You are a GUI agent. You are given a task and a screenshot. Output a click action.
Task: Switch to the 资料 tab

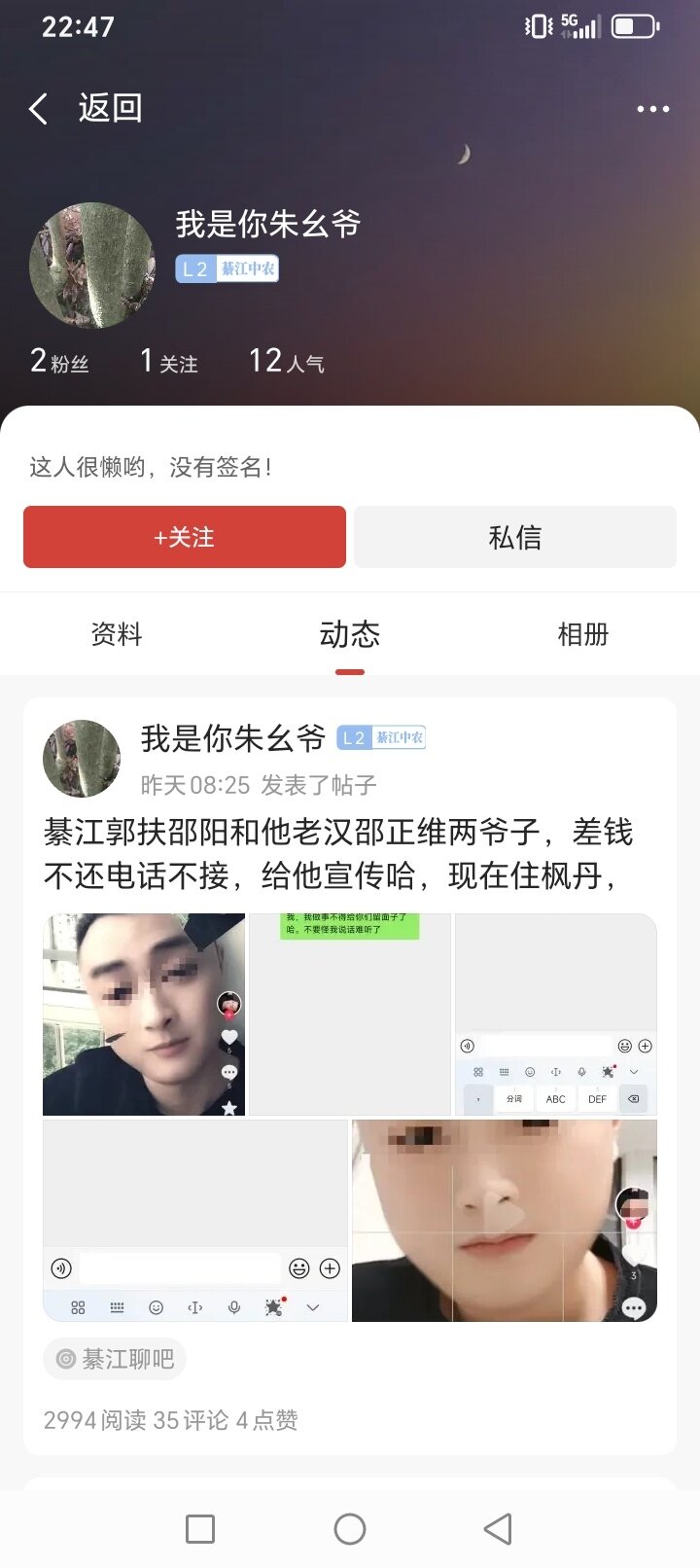click(117, 634)
